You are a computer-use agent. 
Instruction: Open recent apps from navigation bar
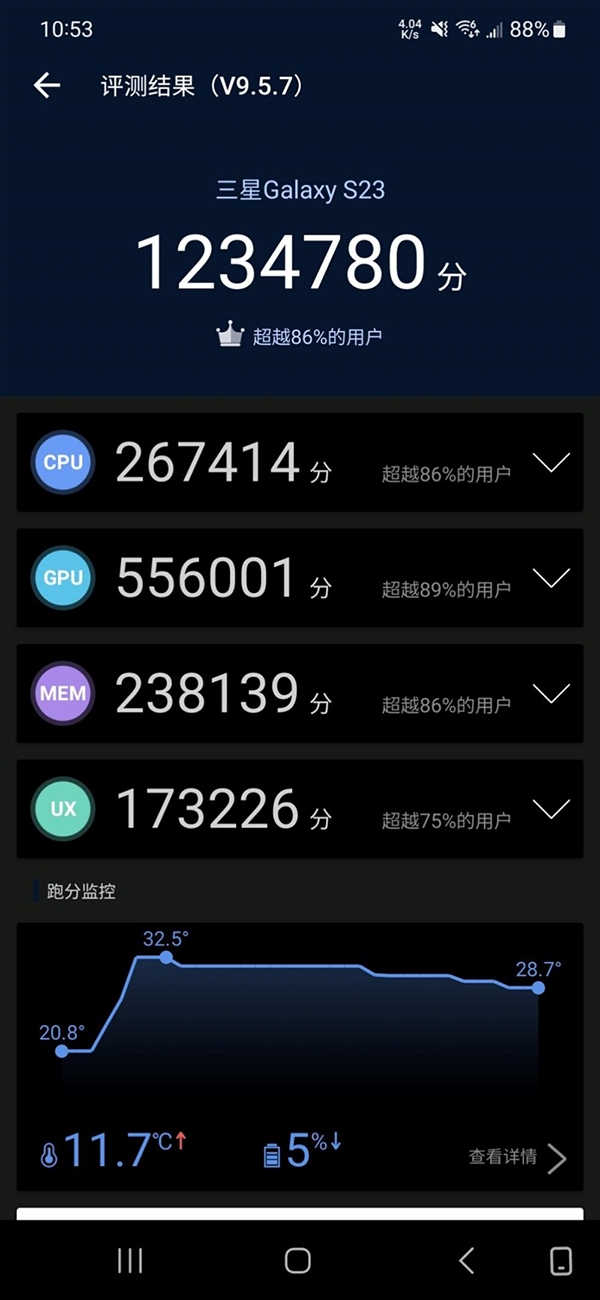tap(130, 1260)
